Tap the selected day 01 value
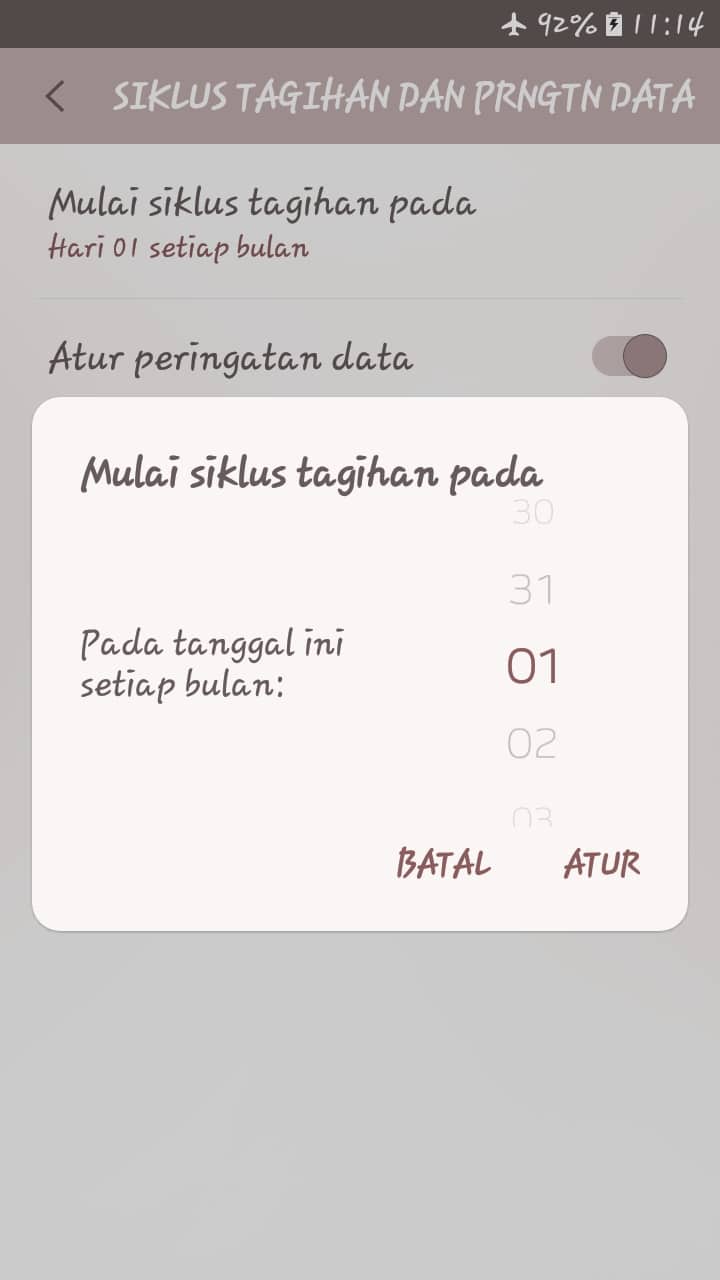Viewport: 720px width, 1280px height. coord(532,667)
